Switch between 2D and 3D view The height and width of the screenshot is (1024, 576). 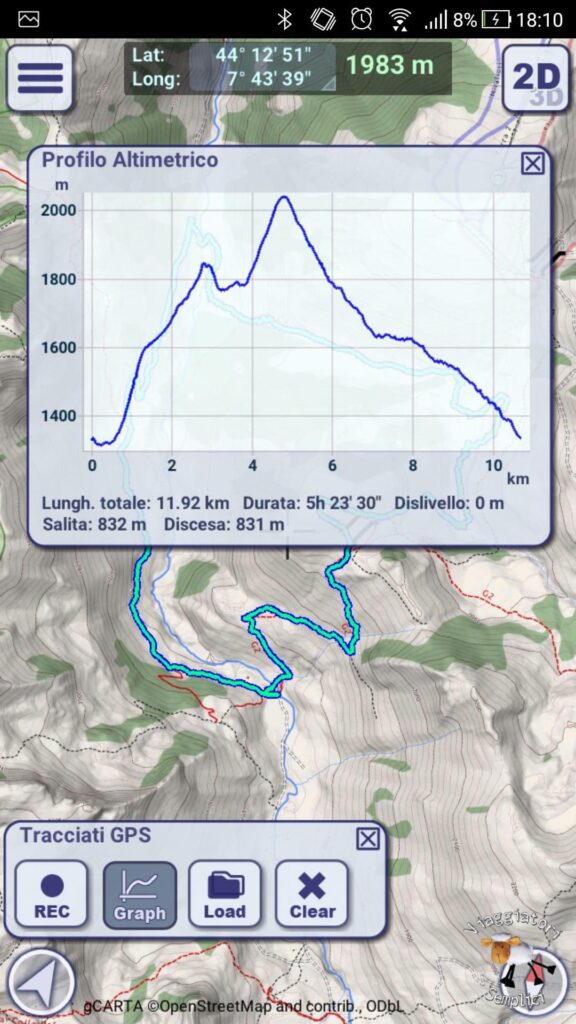pos(536,78)
